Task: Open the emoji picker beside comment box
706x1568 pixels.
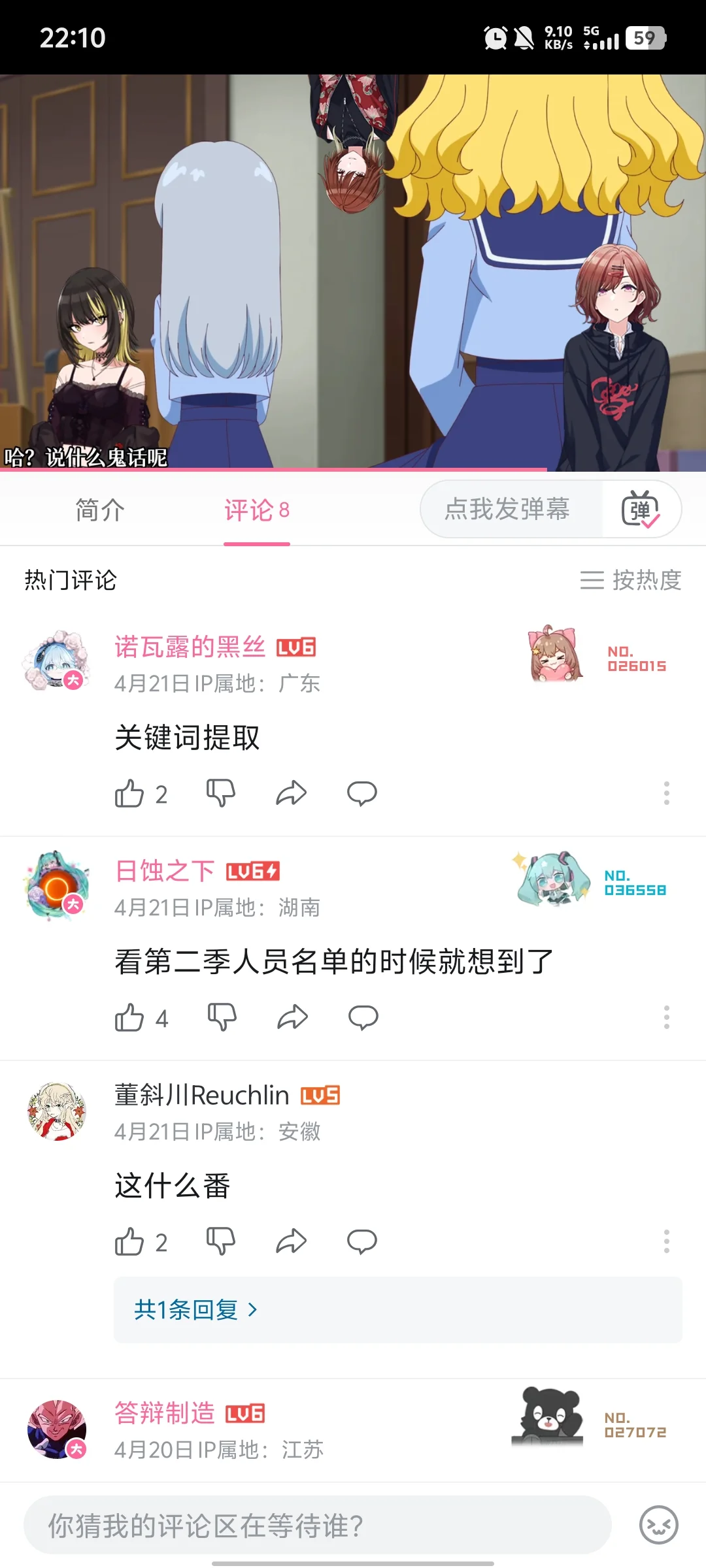Action: coord(658,1526)
